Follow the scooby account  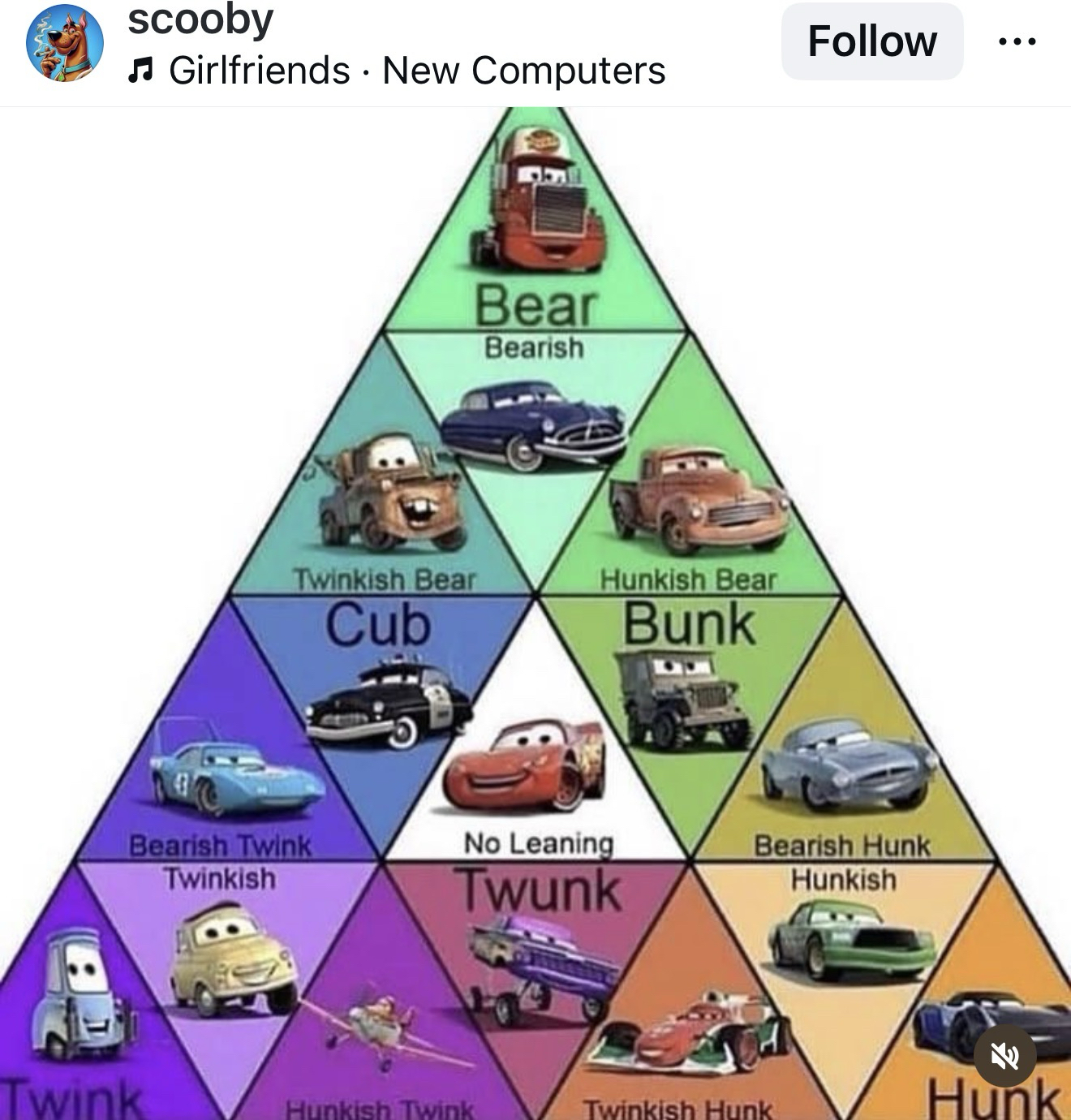[871, 41]
